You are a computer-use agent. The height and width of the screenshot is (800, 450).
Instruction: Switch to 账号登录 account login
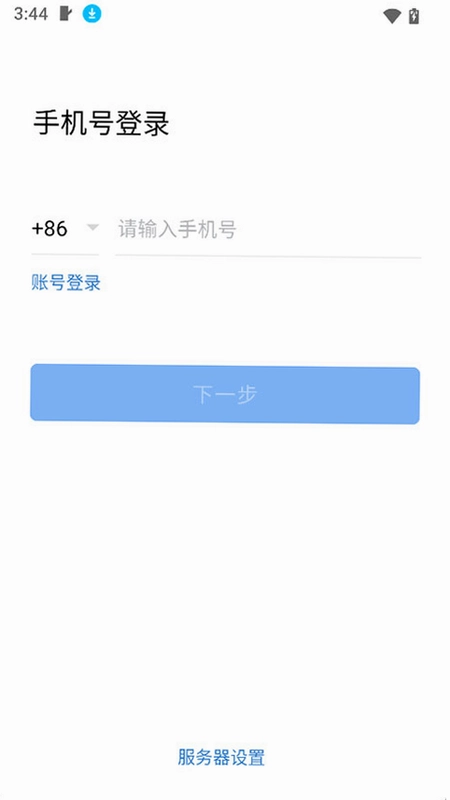[66, 282]
